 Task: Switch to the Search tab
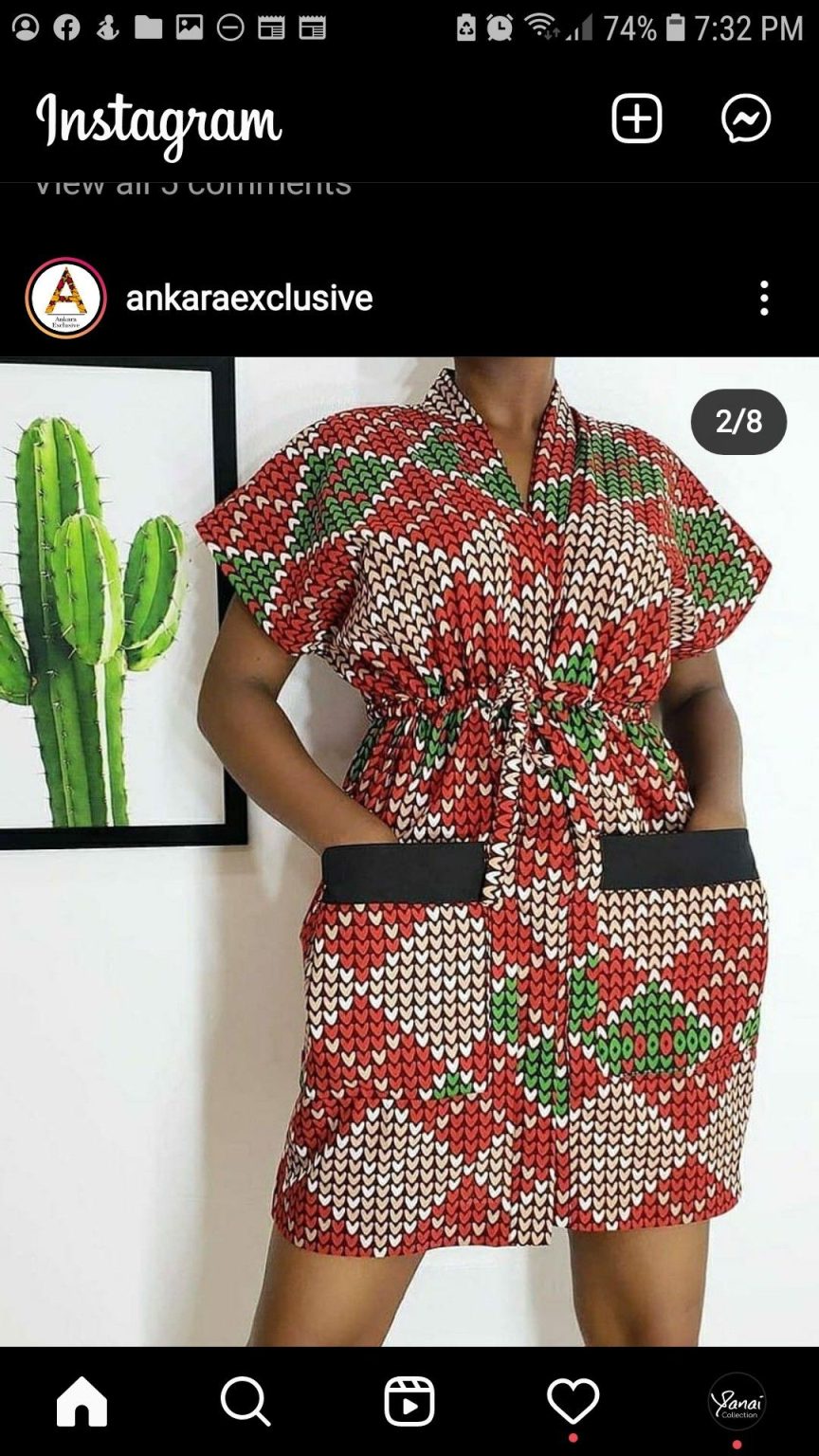246,1401
